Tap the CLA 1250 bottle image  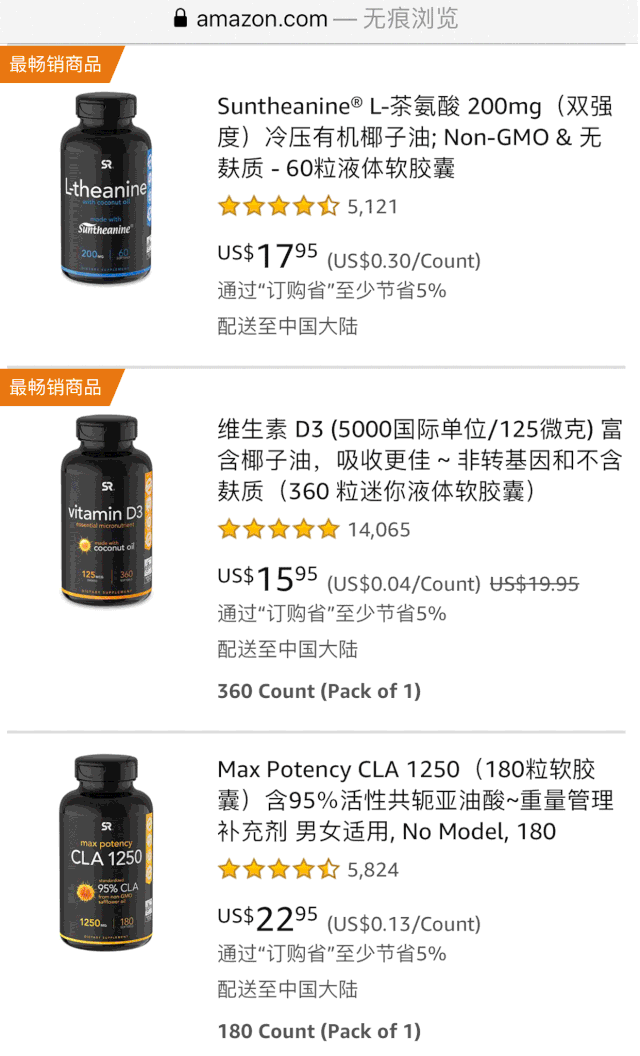[106, 850]
